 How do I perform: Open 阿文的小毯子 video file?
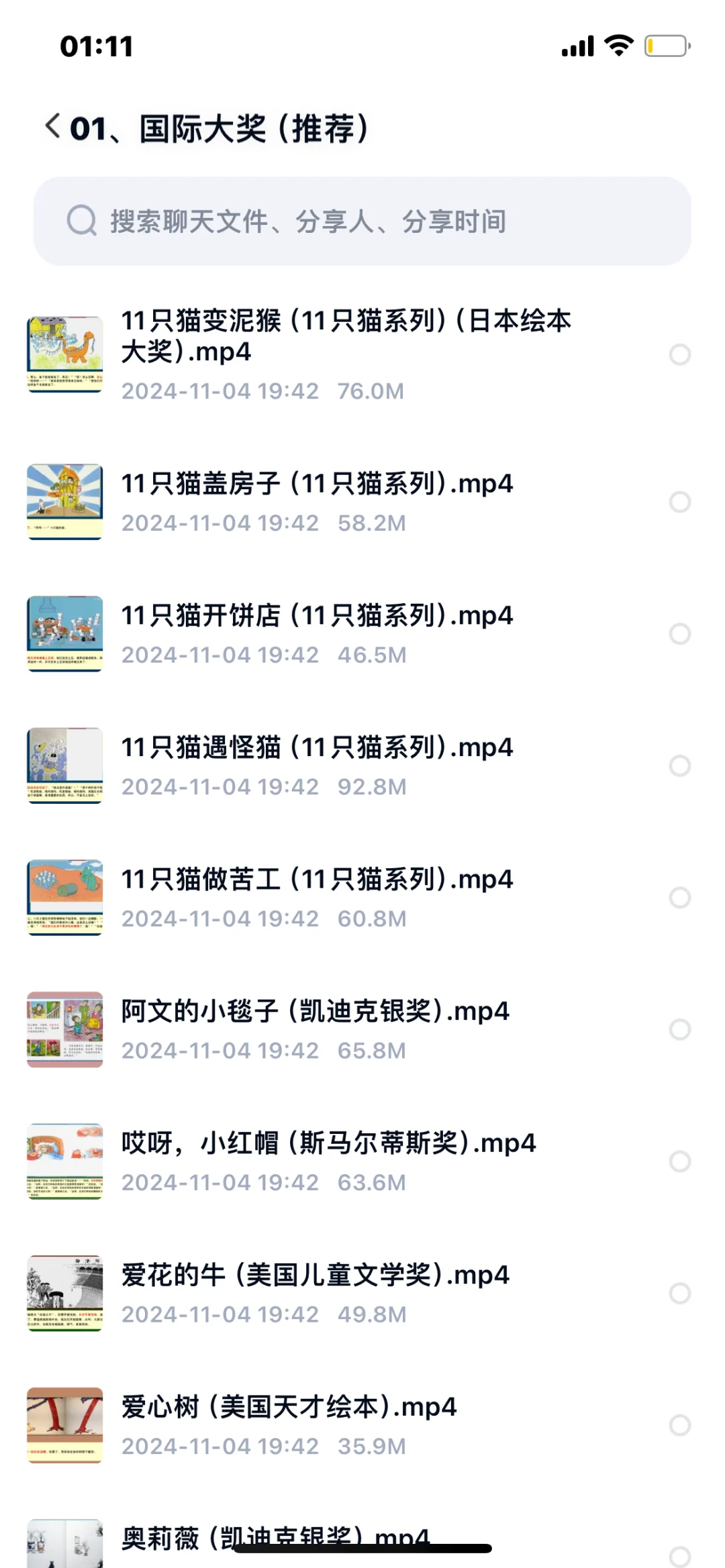[x=316, y=1012]
